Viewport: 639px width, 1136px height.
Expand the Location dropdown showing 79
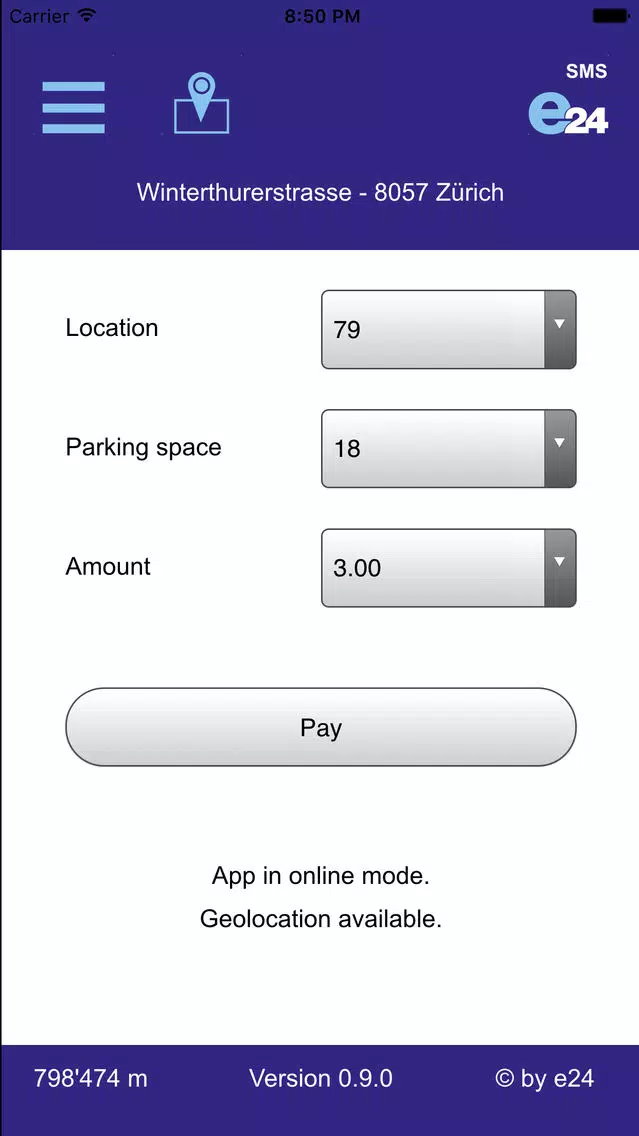pos(448,330)
